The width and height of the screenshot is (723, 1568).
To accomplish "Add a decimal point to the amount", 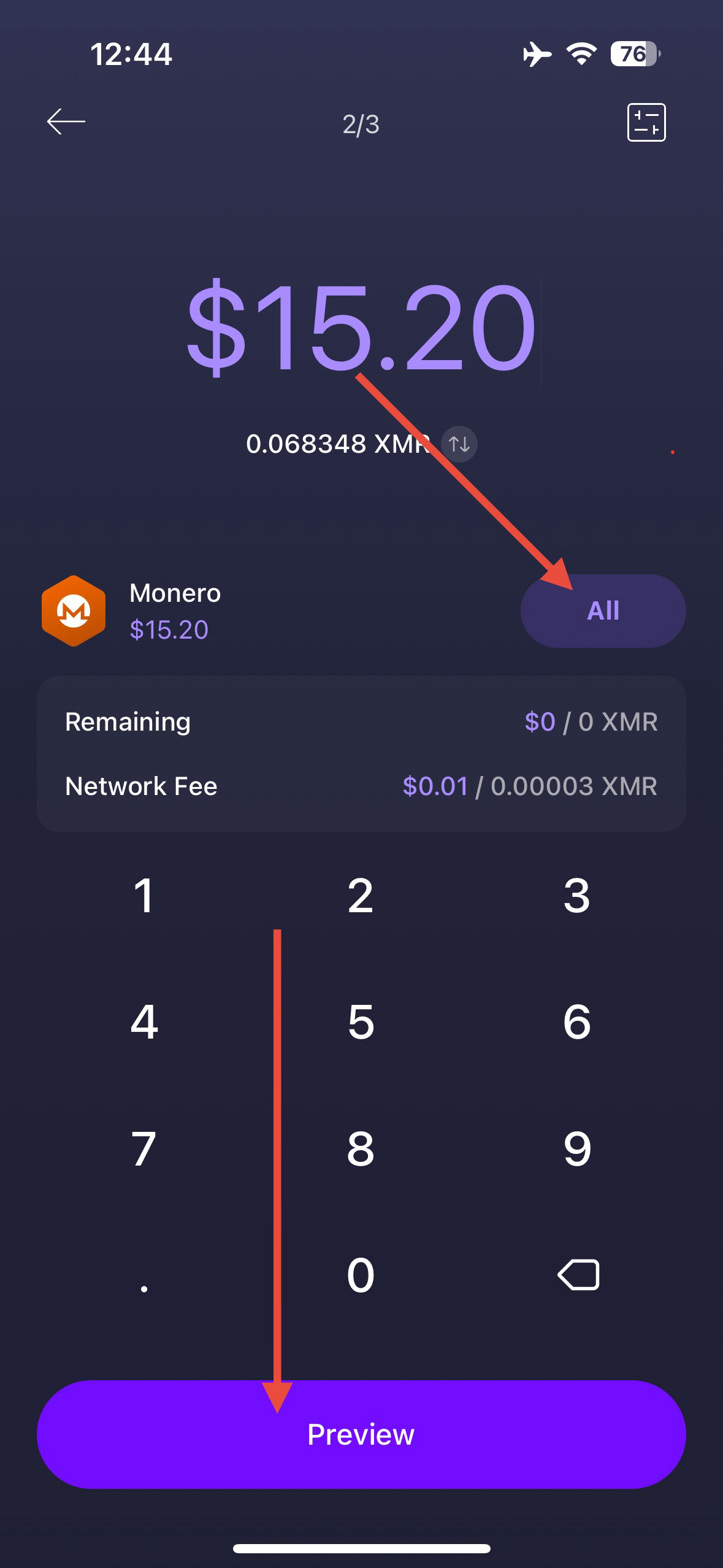I will [x=144, y=1282].
